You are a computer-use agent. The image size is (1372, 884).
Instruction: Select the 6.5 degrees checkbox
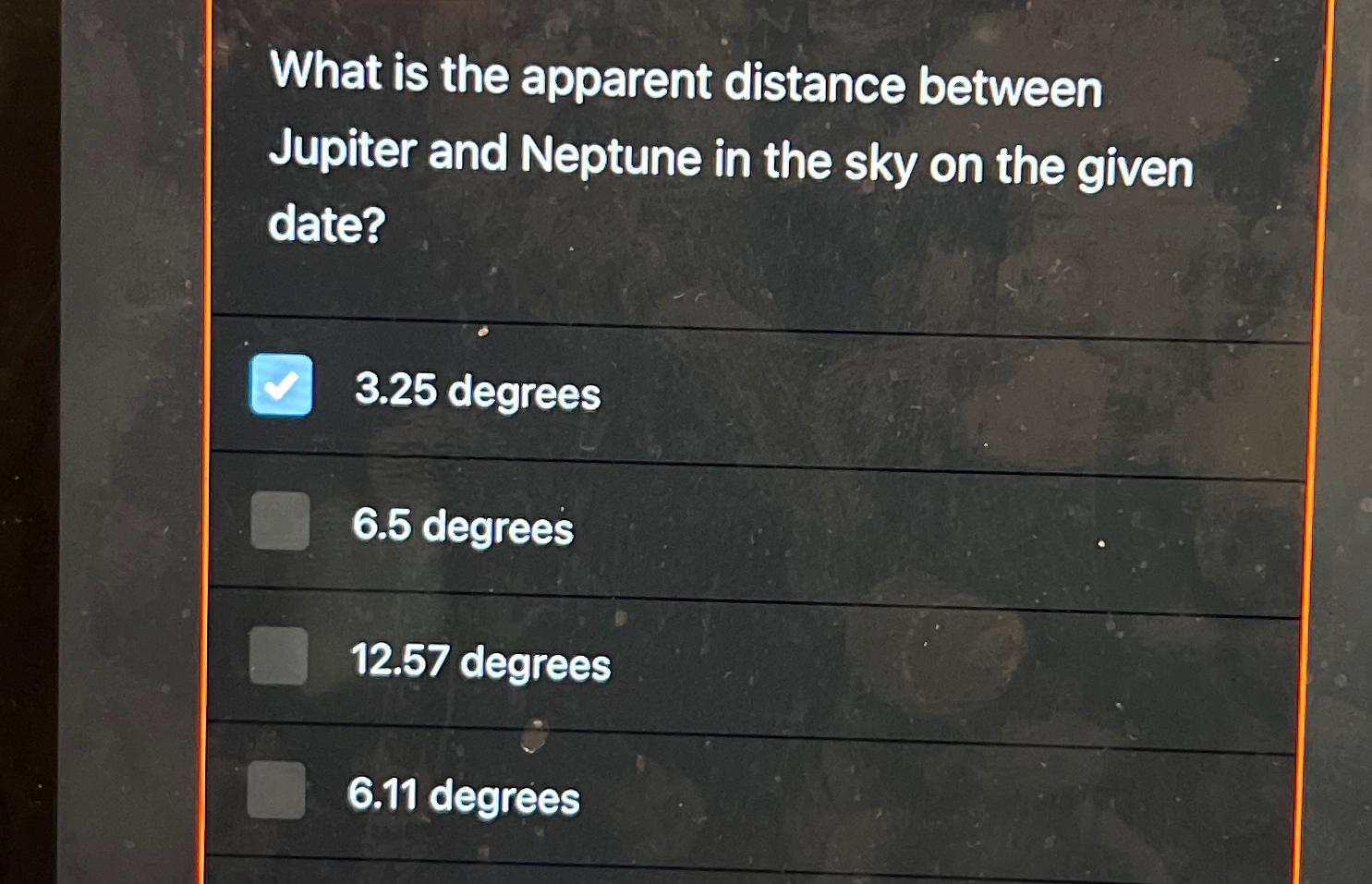click(x=280, y=521)
